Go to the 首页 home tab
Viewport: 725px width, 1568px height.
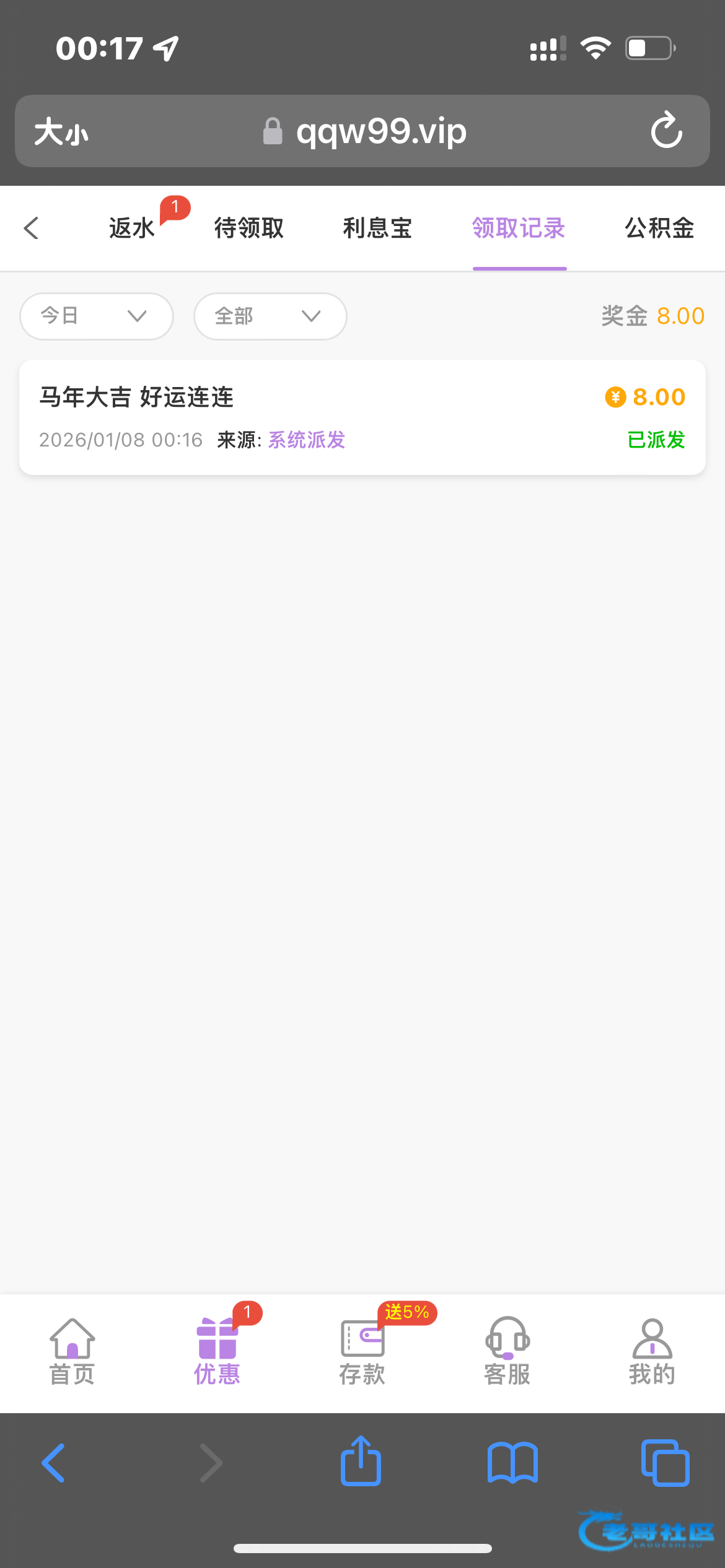pyautogui.click(x=72, y=1352)
